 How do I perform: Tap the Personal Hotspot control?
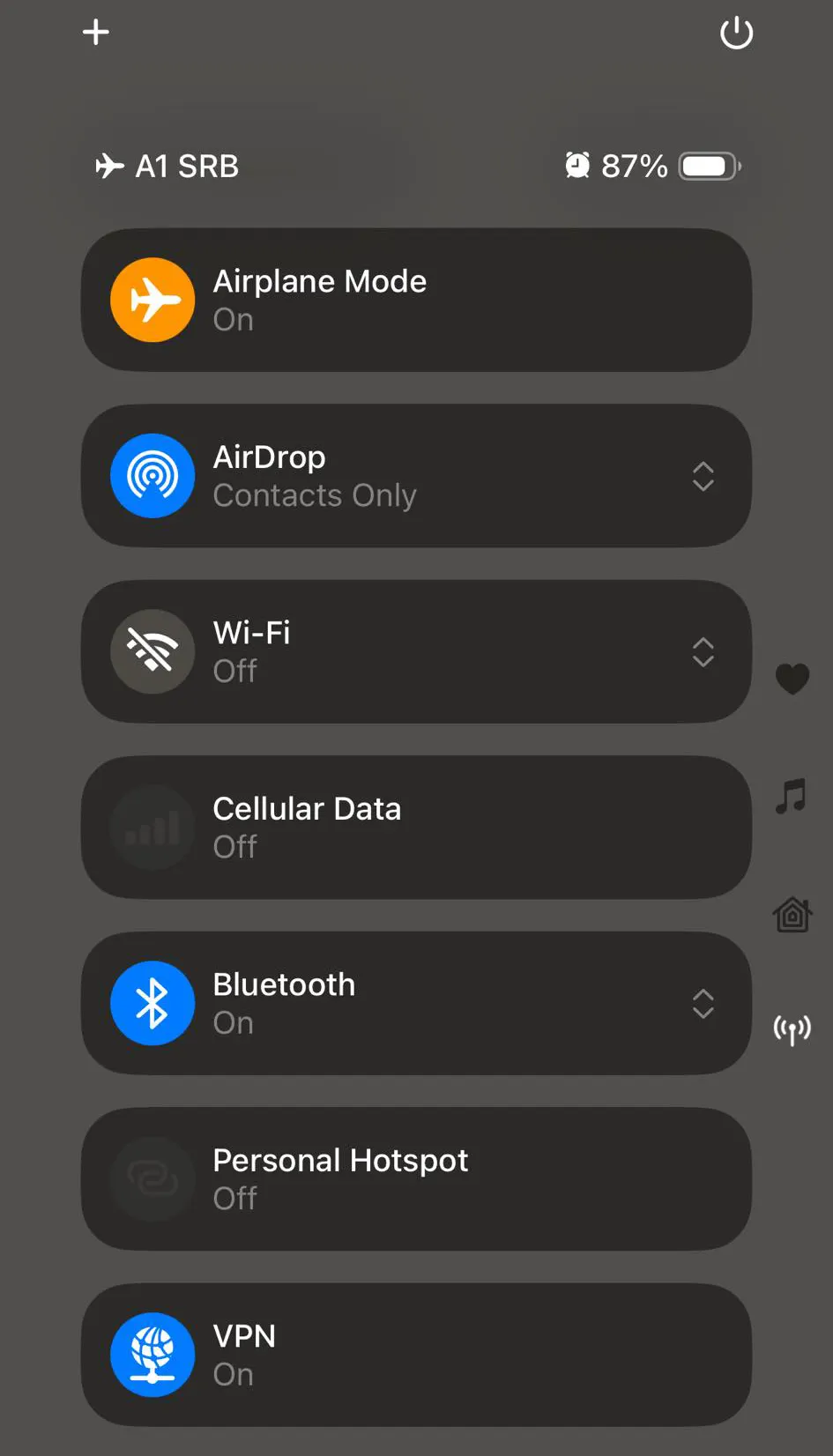tap(152, 1179)
